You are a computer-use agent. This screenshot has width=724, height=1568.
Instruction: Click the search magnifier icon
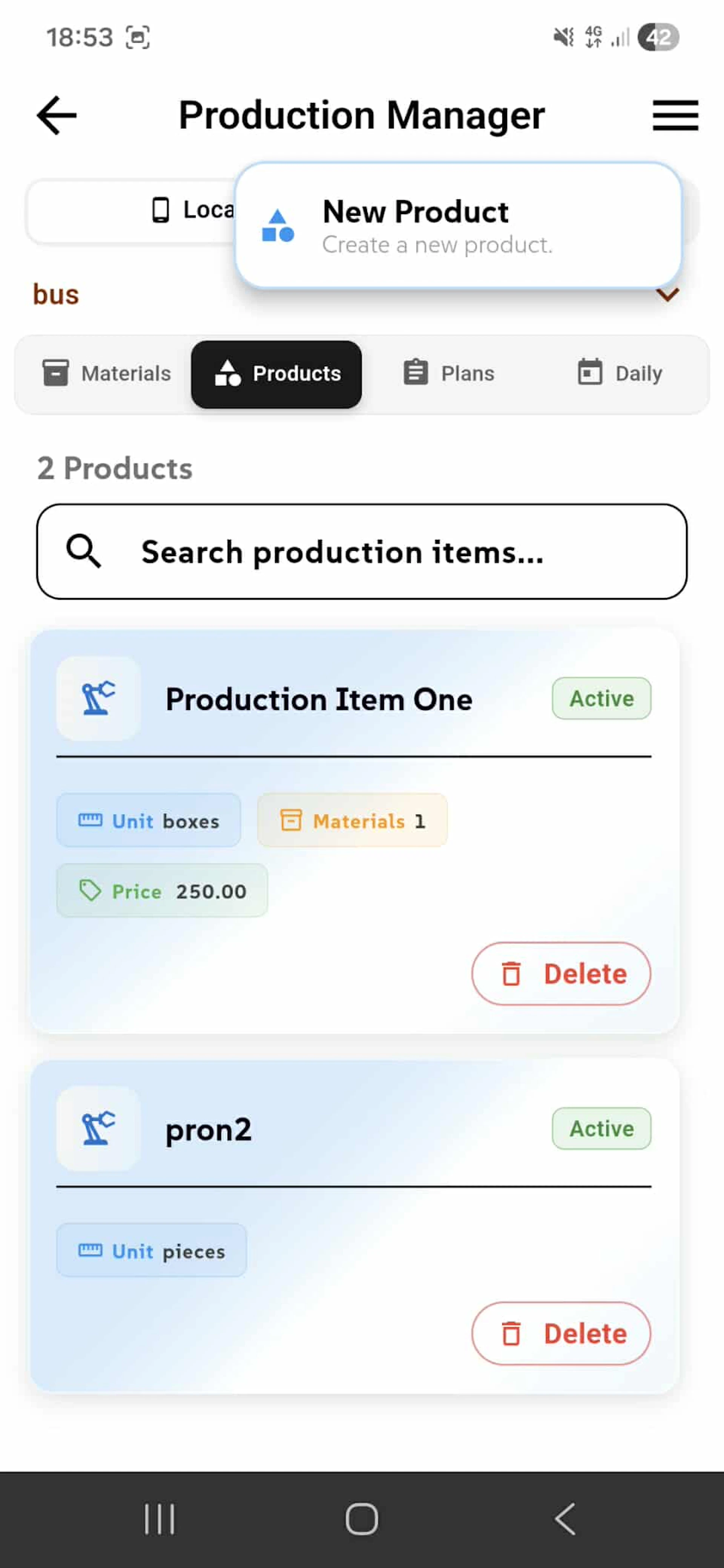coord(84,552)
